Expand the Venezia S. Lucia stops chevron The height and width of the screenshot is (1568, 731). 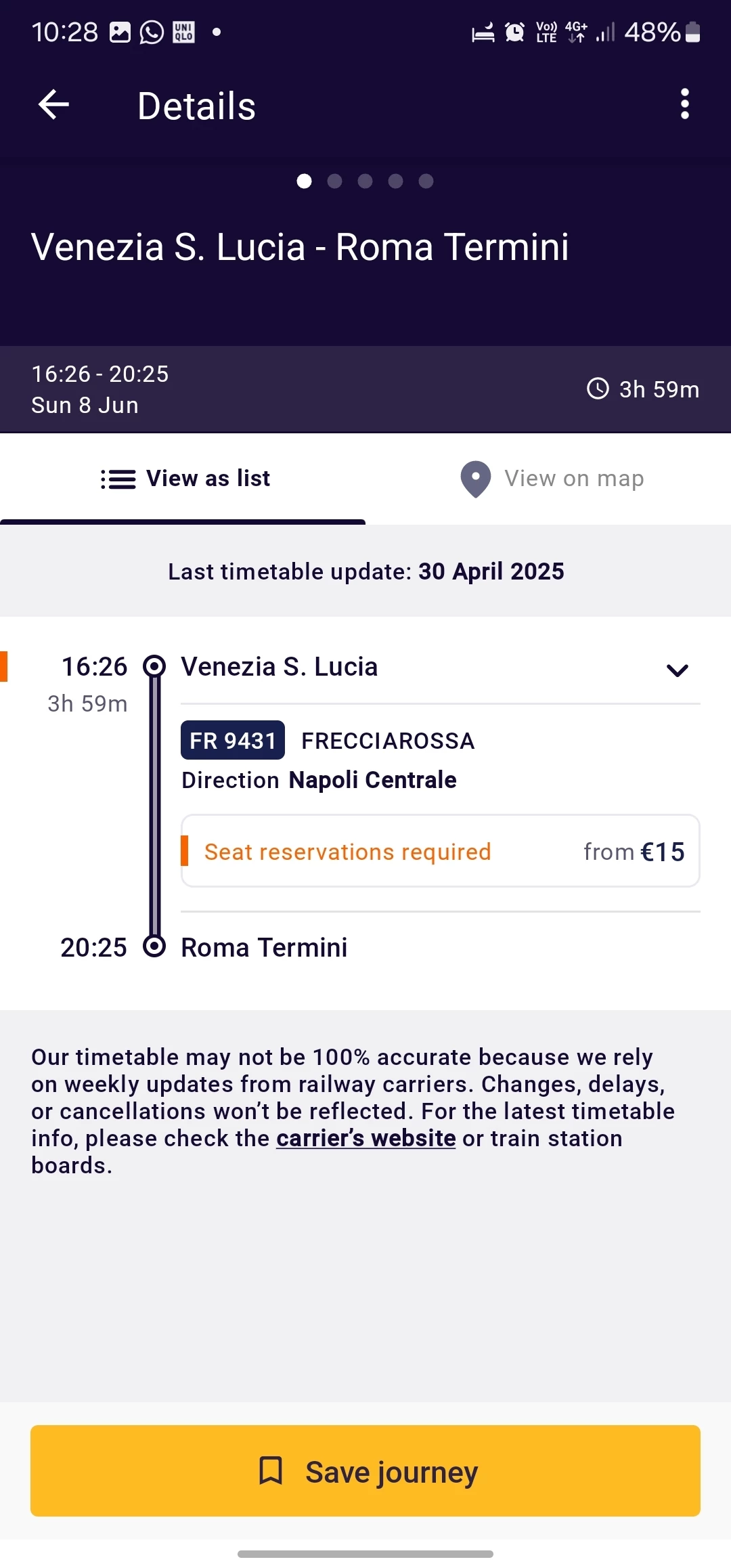(x=677, y=670)
